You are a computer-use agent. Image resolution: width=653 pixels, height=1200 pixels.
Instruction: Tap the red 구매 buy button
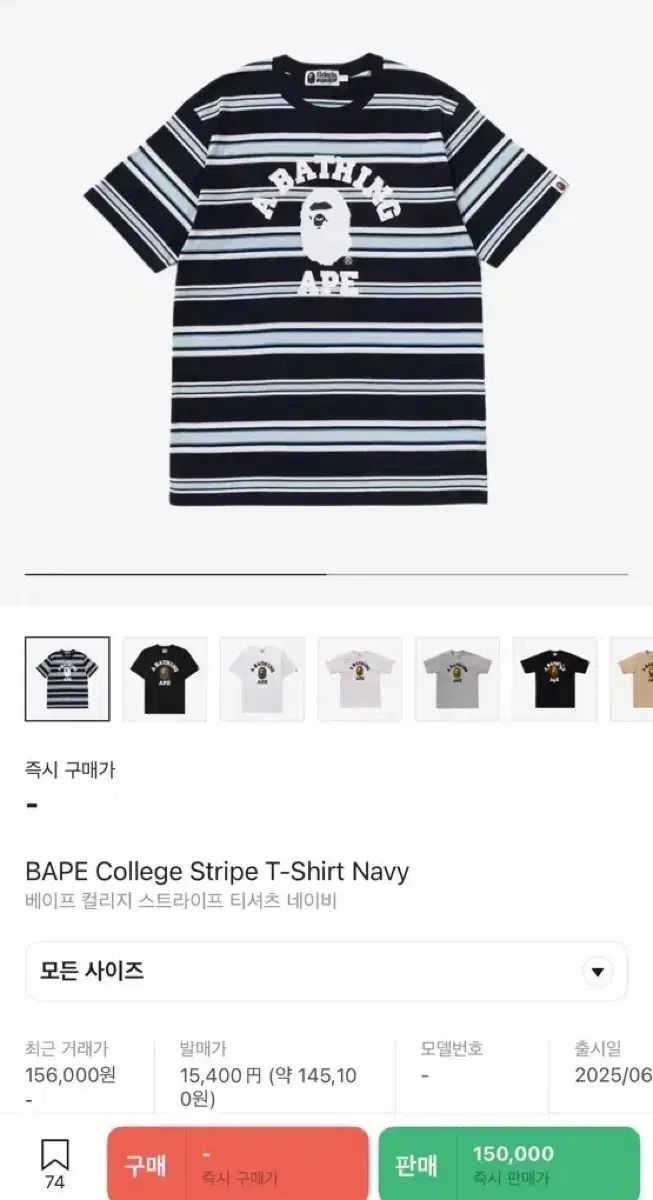click(237, 1164)
